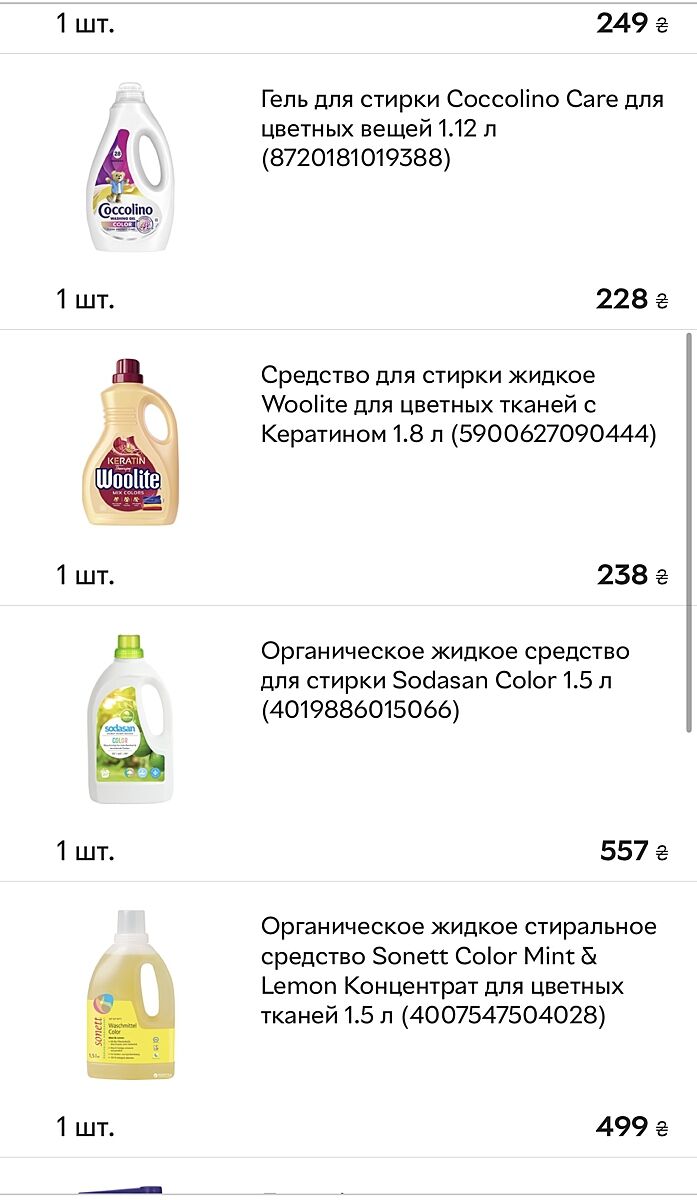697x1200 pixels.
Task: Open Woolite Keratin liquid detergent item
Action: pyautogui.click(x=458, y=405)
